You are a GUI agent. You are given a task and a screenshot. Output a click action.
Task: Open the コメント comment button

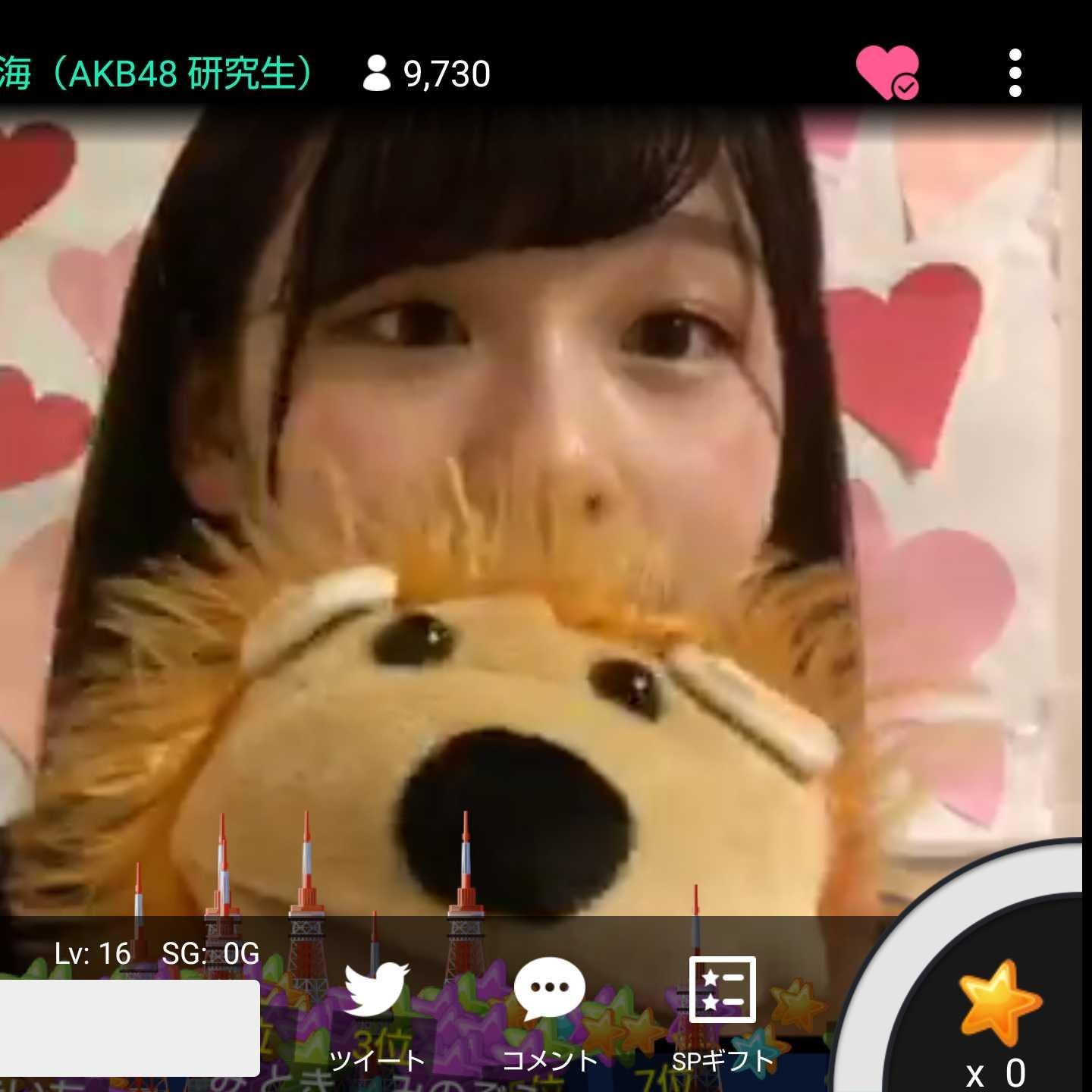pos(550,1012)
